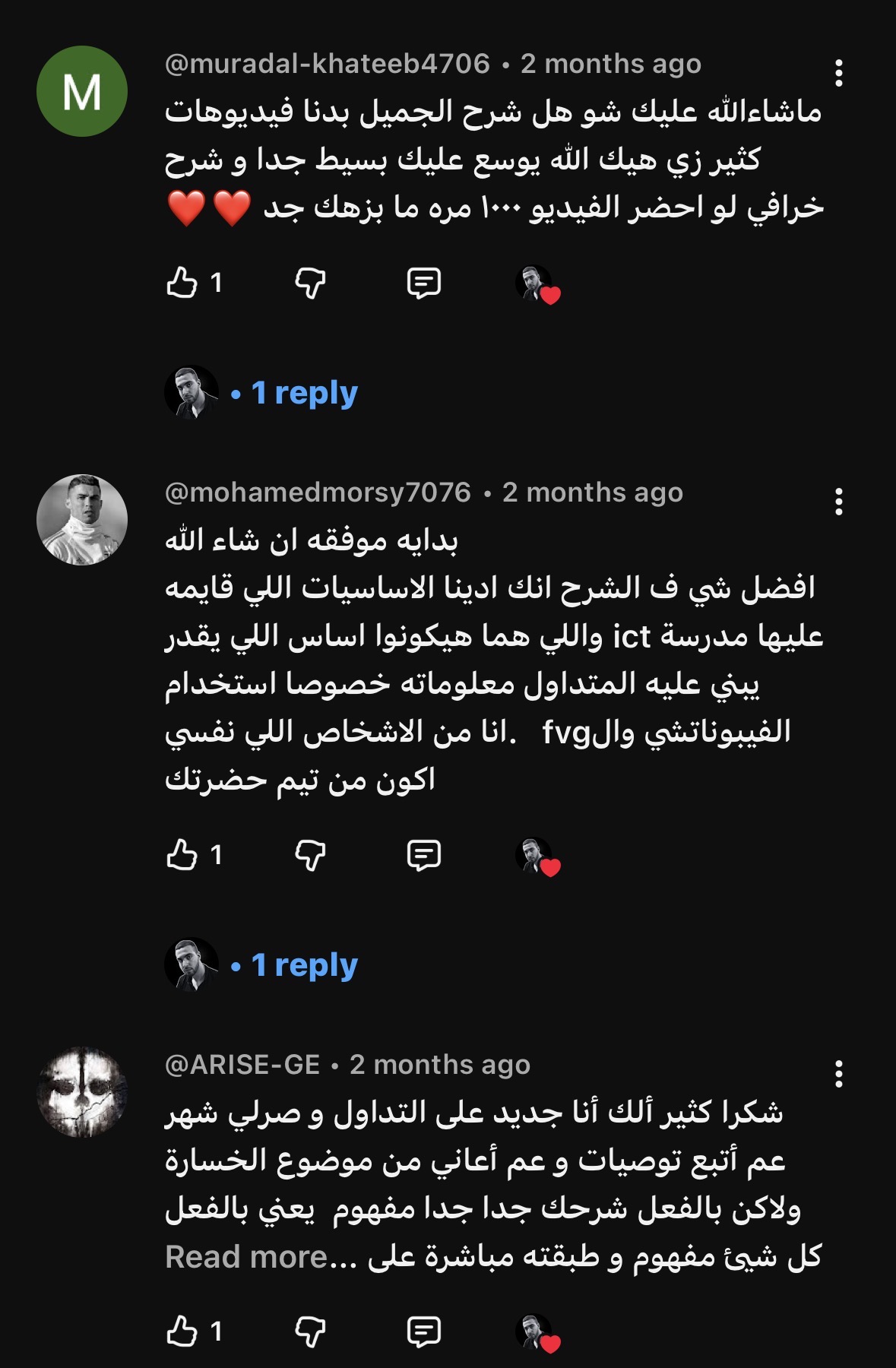
Task: Dislike the comment by @mohamedmorsy7076
Action: 310,855
